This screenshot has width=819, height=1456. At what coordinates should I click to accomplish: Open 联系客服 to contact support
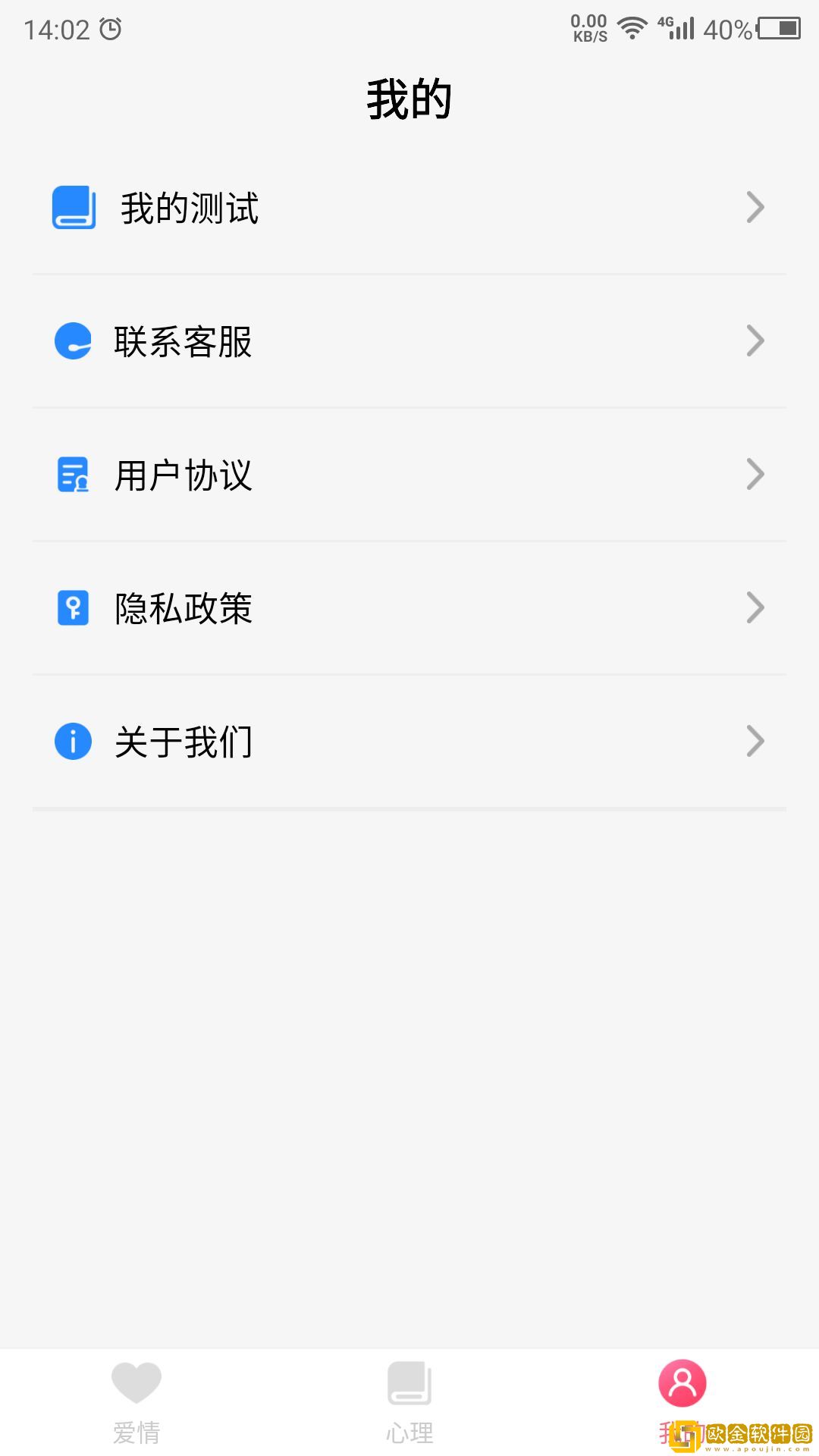[409, 341]
